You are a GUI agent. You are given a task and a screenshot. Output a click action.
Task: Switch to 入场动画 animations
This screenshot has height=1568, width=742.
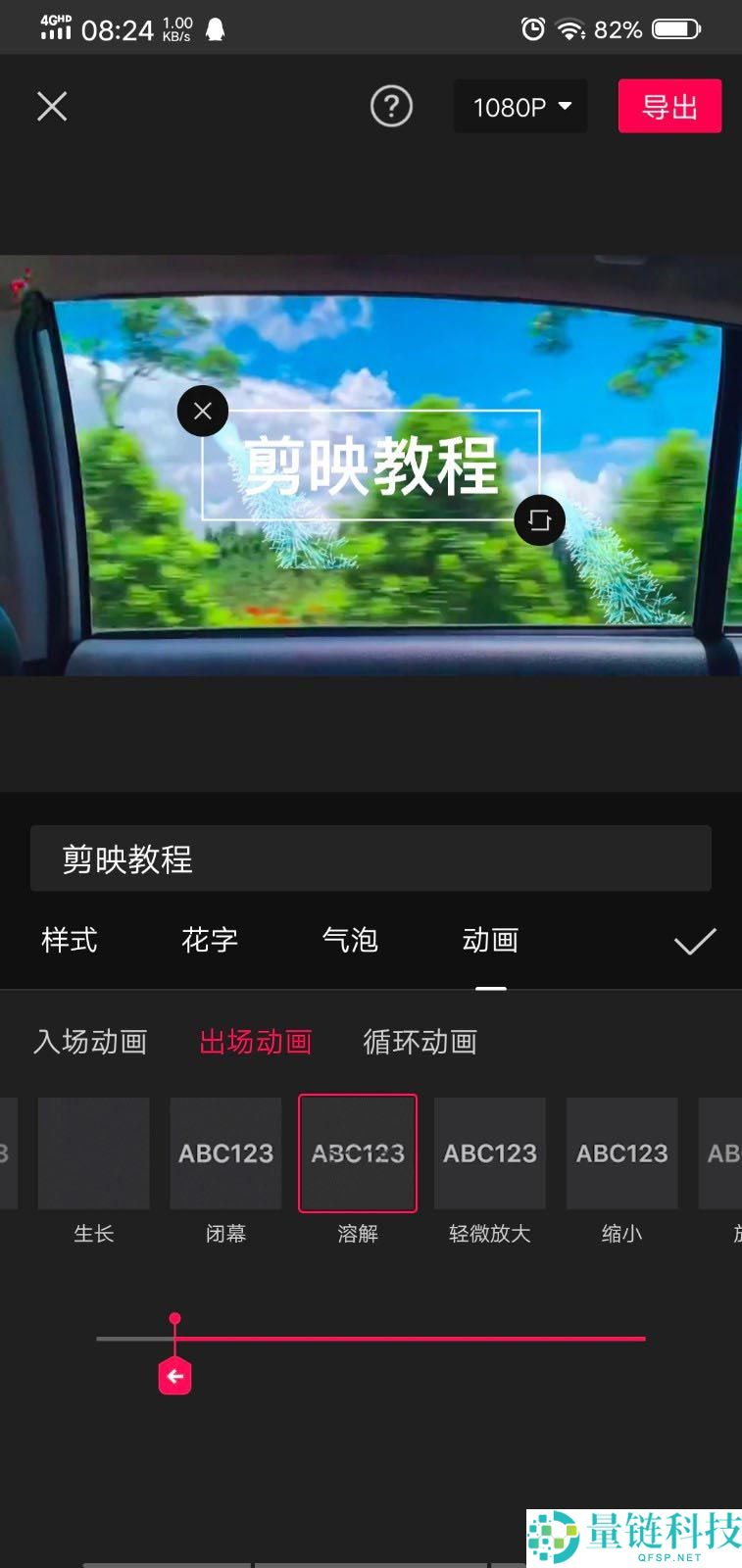pyautogui.click(x=90, y=1041)
